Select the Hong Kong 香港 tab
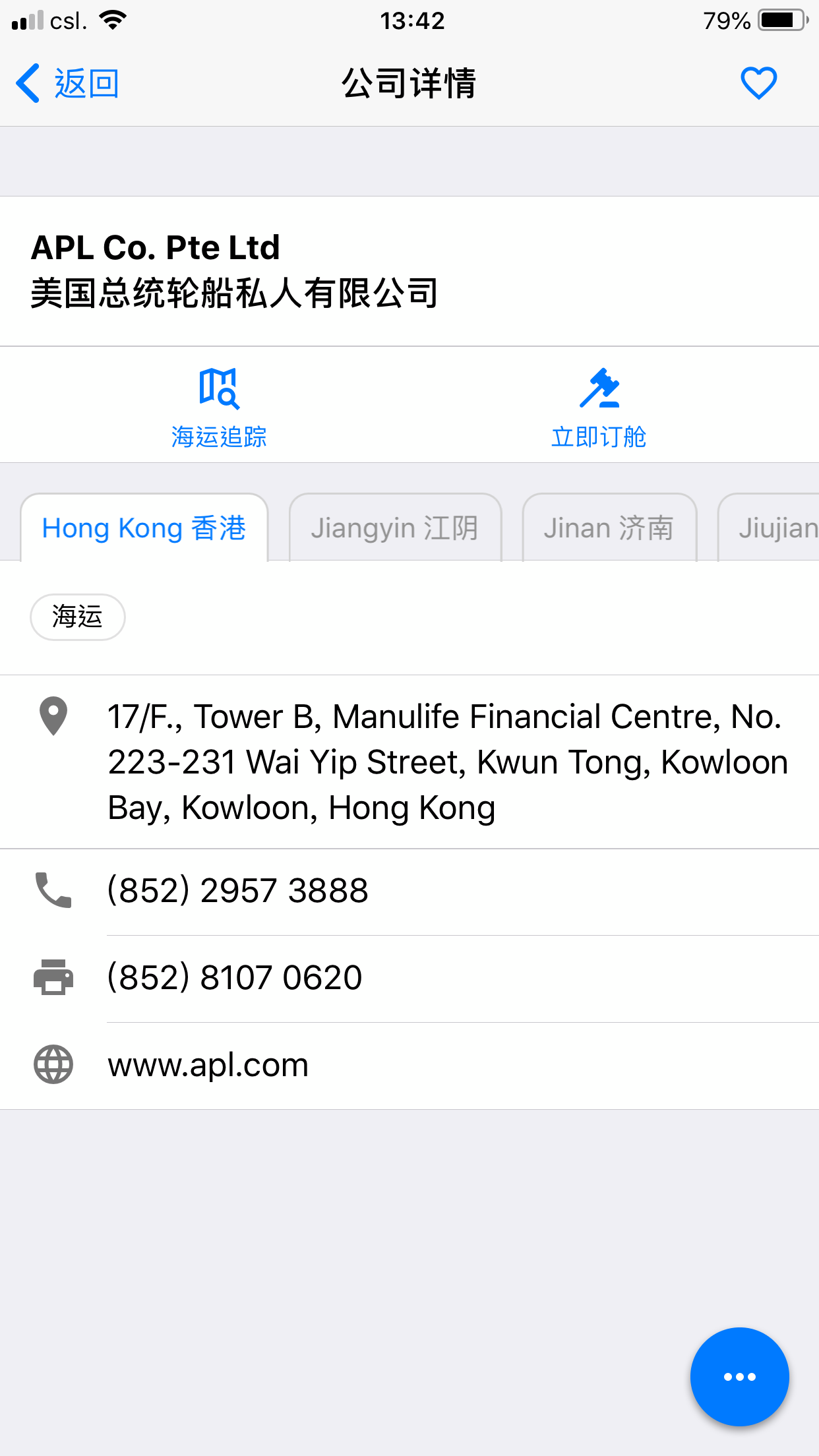This screenshot has height=1456, width=819. (144, 528)
